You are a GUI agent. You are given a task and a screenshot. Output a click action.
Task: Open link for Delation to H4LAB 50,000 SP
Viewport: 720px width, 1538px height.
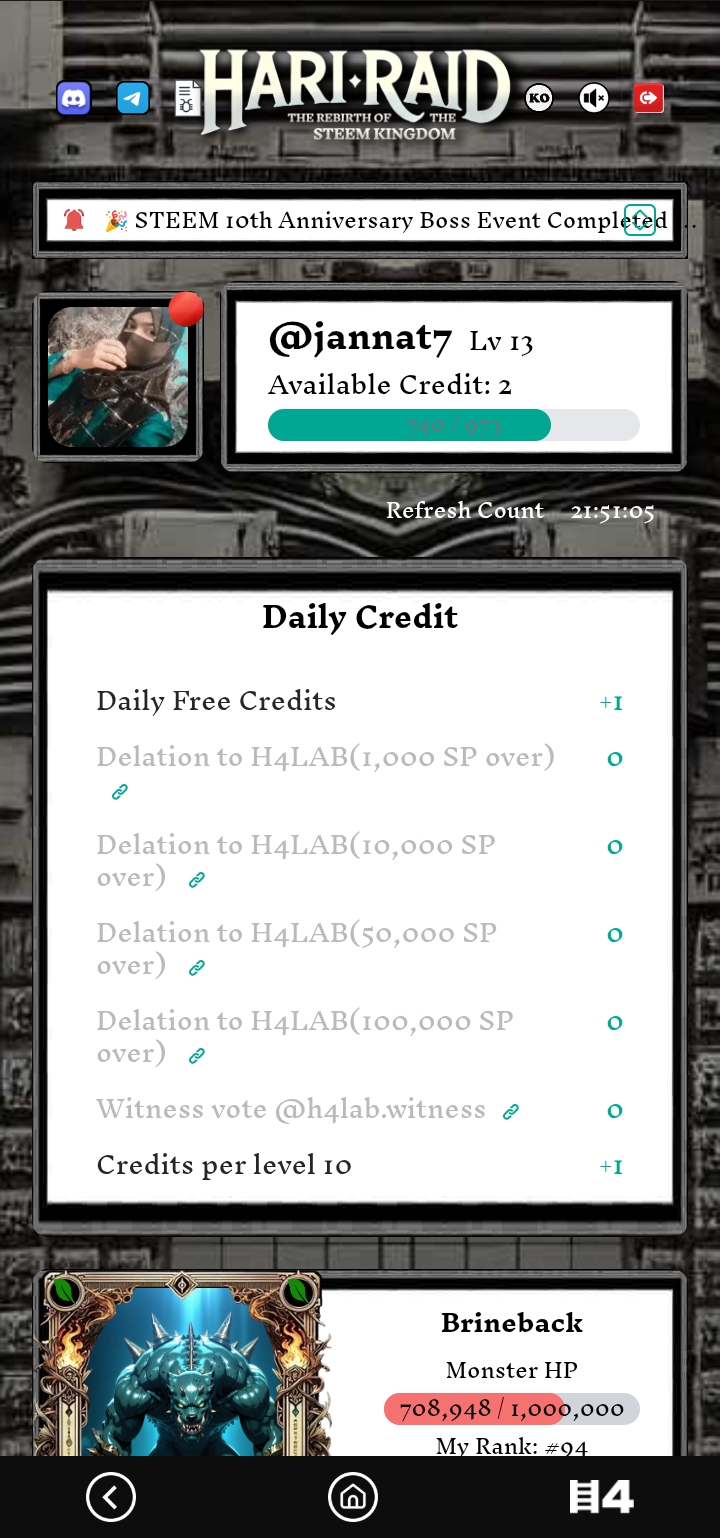coord(197,968)
